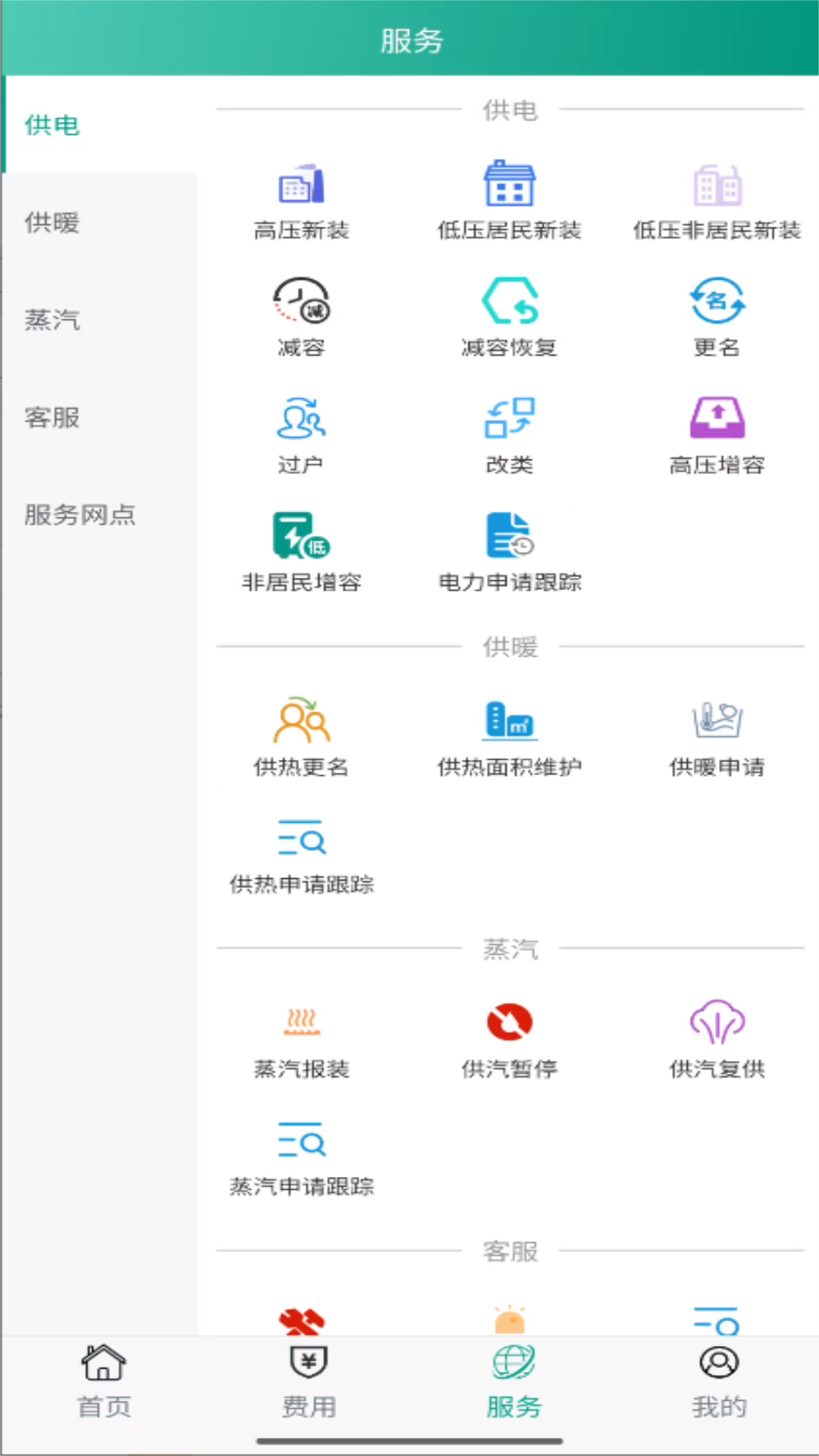Open 供热申请跟踪 search icon
This screenshot has width=819, height=1456.
pyautogui.click(x=301, y=839)
